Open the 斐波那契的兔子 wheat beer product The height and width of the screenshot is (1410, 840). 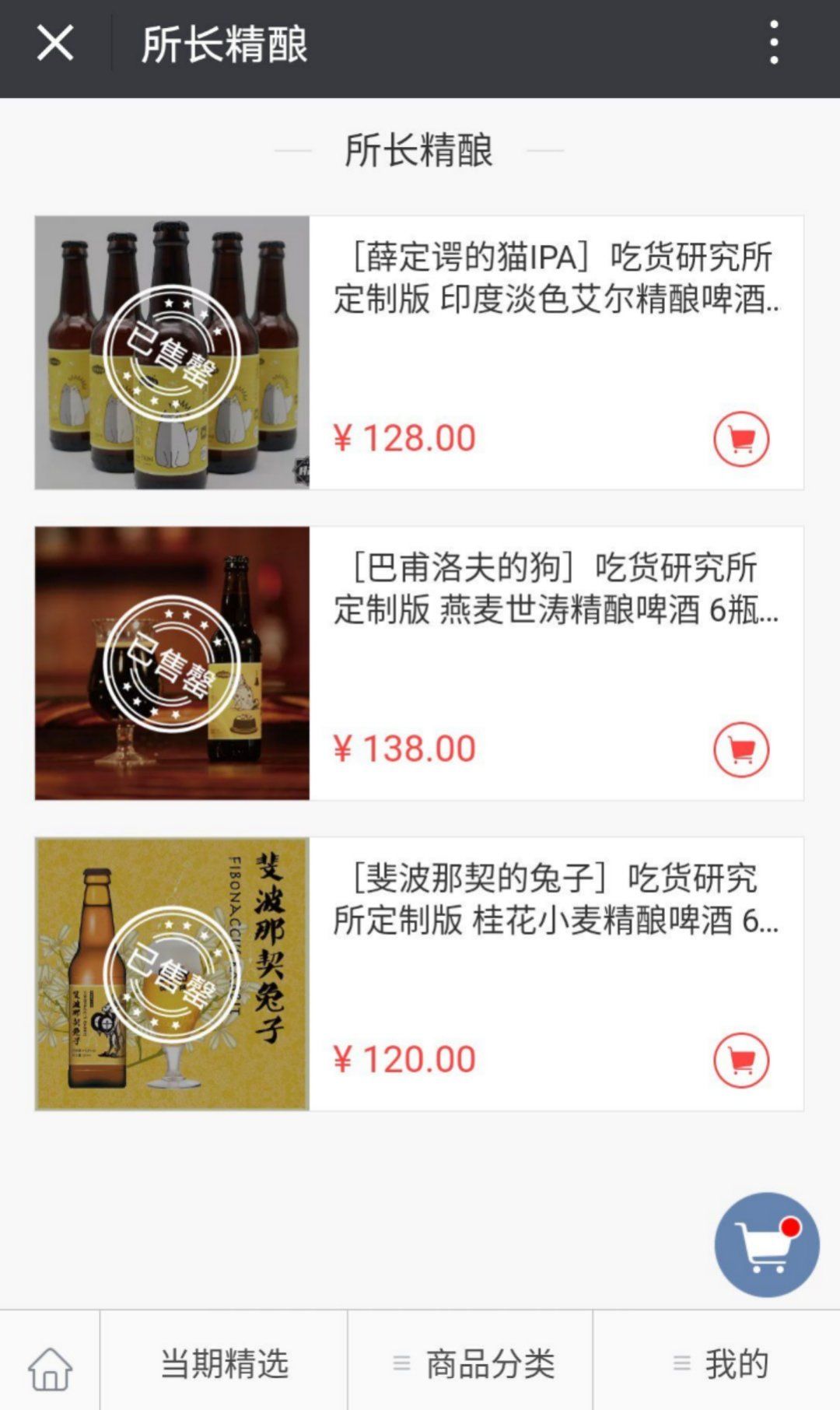[x=555, y=900]
